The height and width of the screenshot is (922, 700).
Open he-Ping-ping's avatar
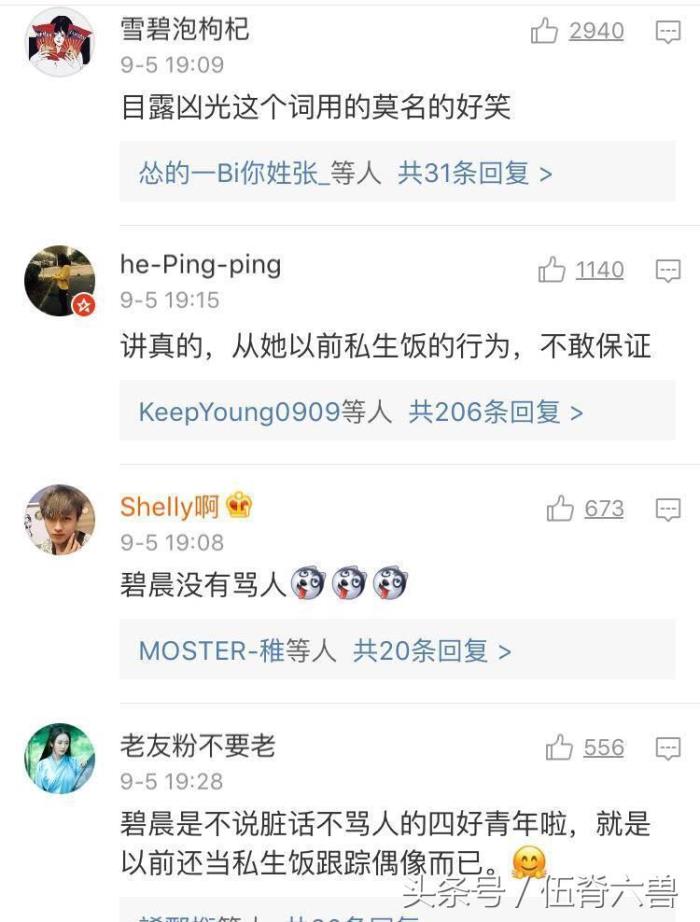point(60,281)
